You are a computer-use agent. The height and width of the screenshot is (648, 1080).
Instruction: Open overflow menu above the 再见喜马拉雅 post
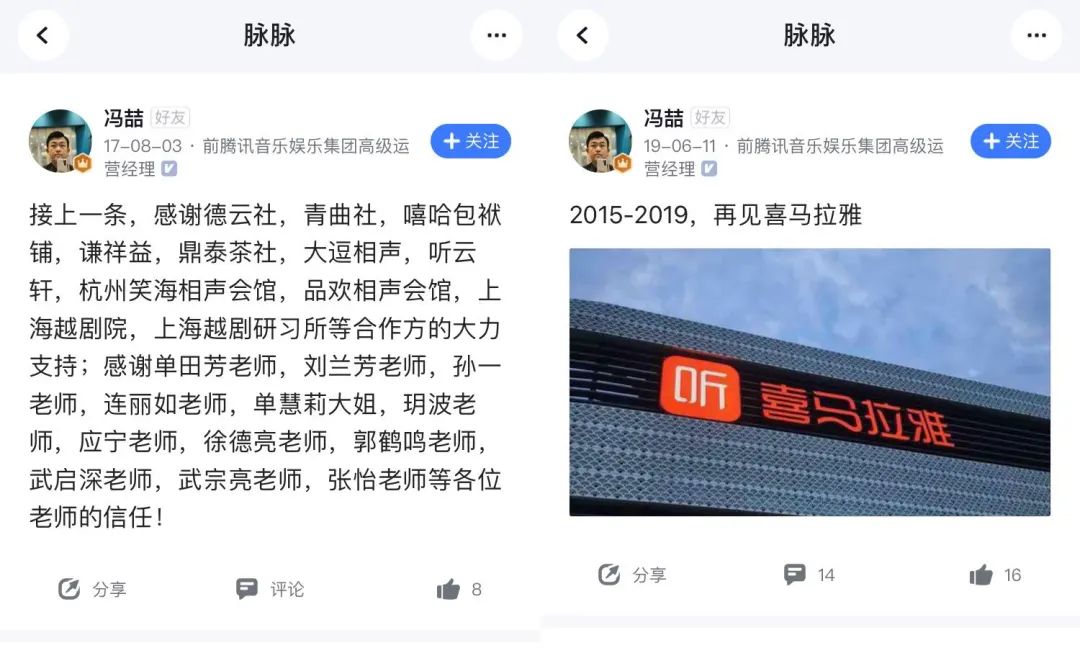tap(1036, 36)
